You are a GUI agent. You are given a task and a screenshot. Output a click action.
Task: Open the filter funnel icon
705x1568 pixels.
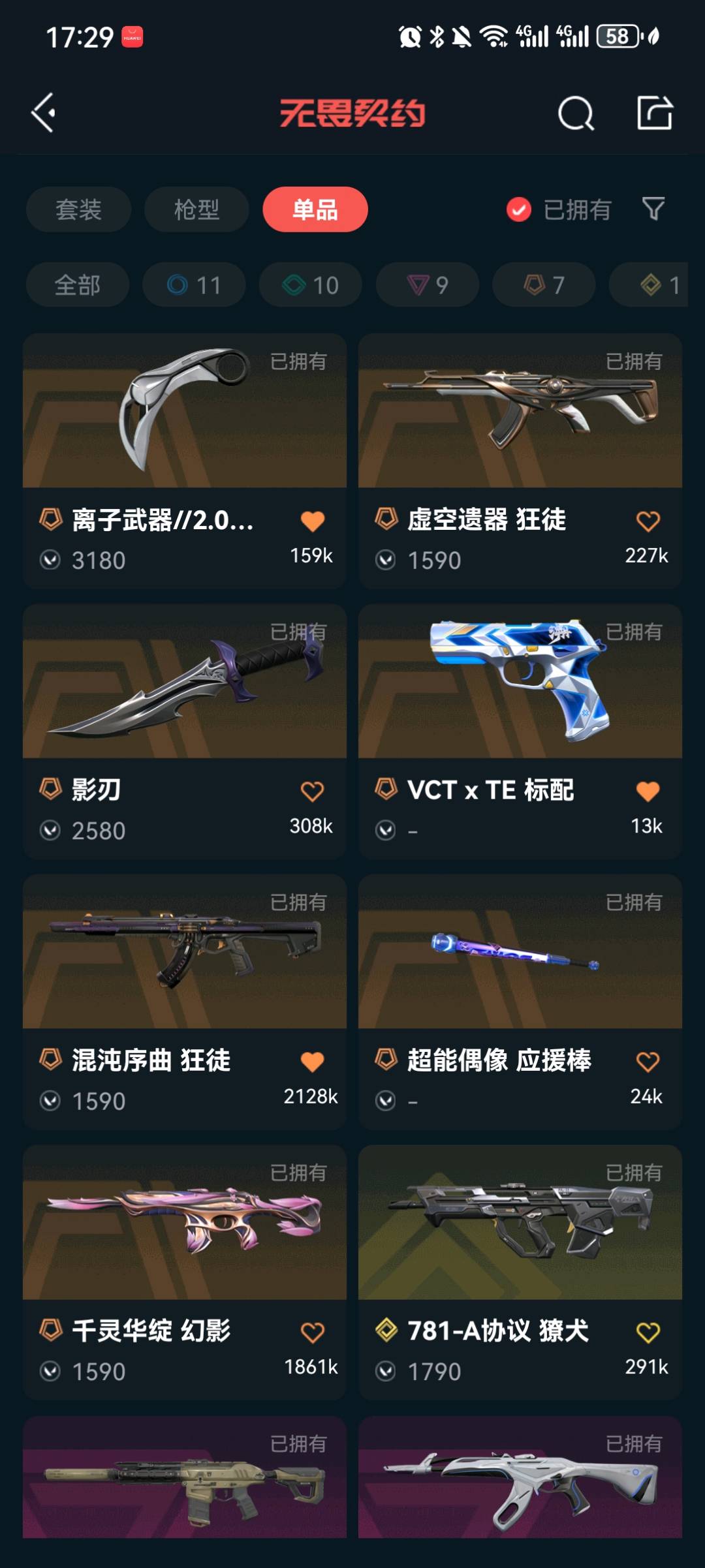click(x=653, y=209)
